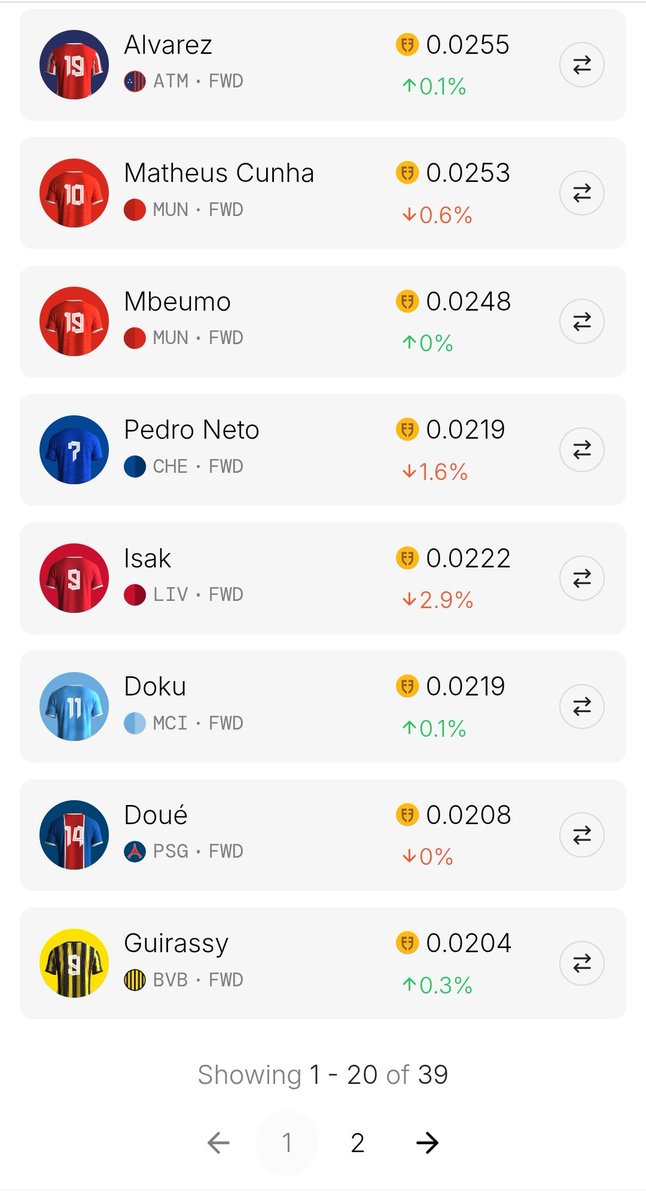This screenshot has width=646, height=1200.
Task: View the Mbeumo player card
Action: coord(323,322)
